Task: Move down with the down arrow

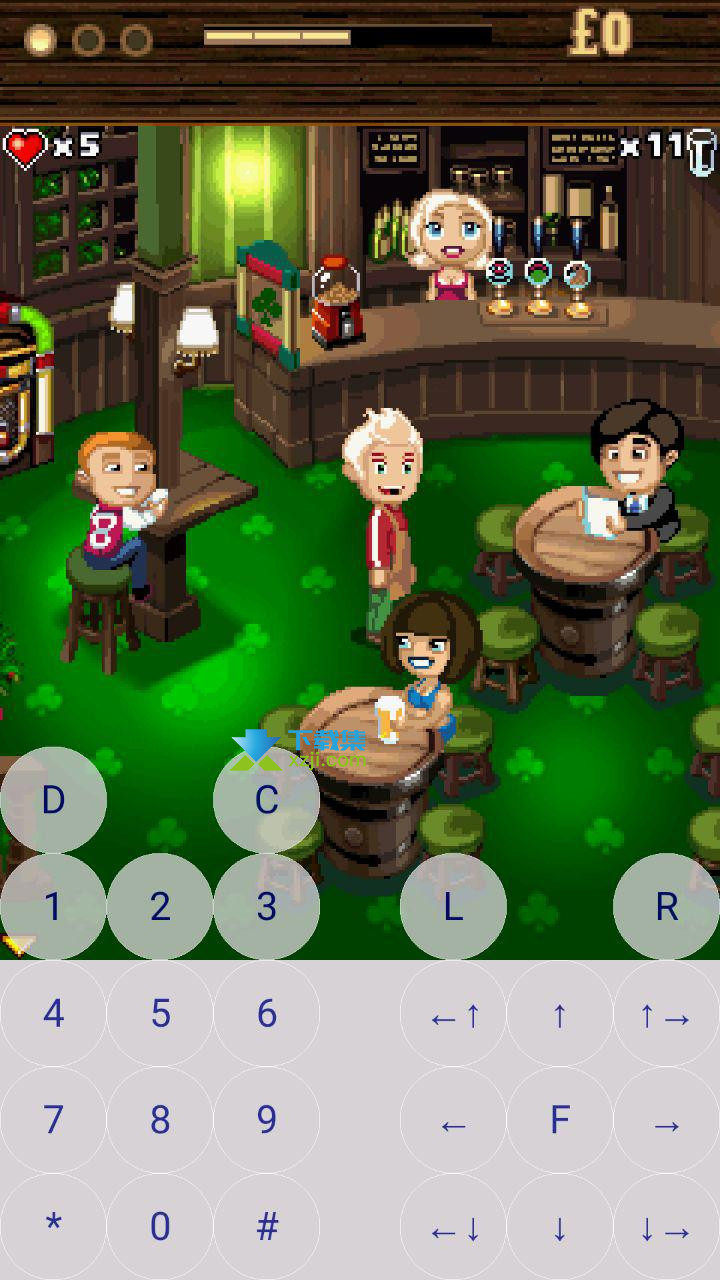Action: coord(560,1226)
